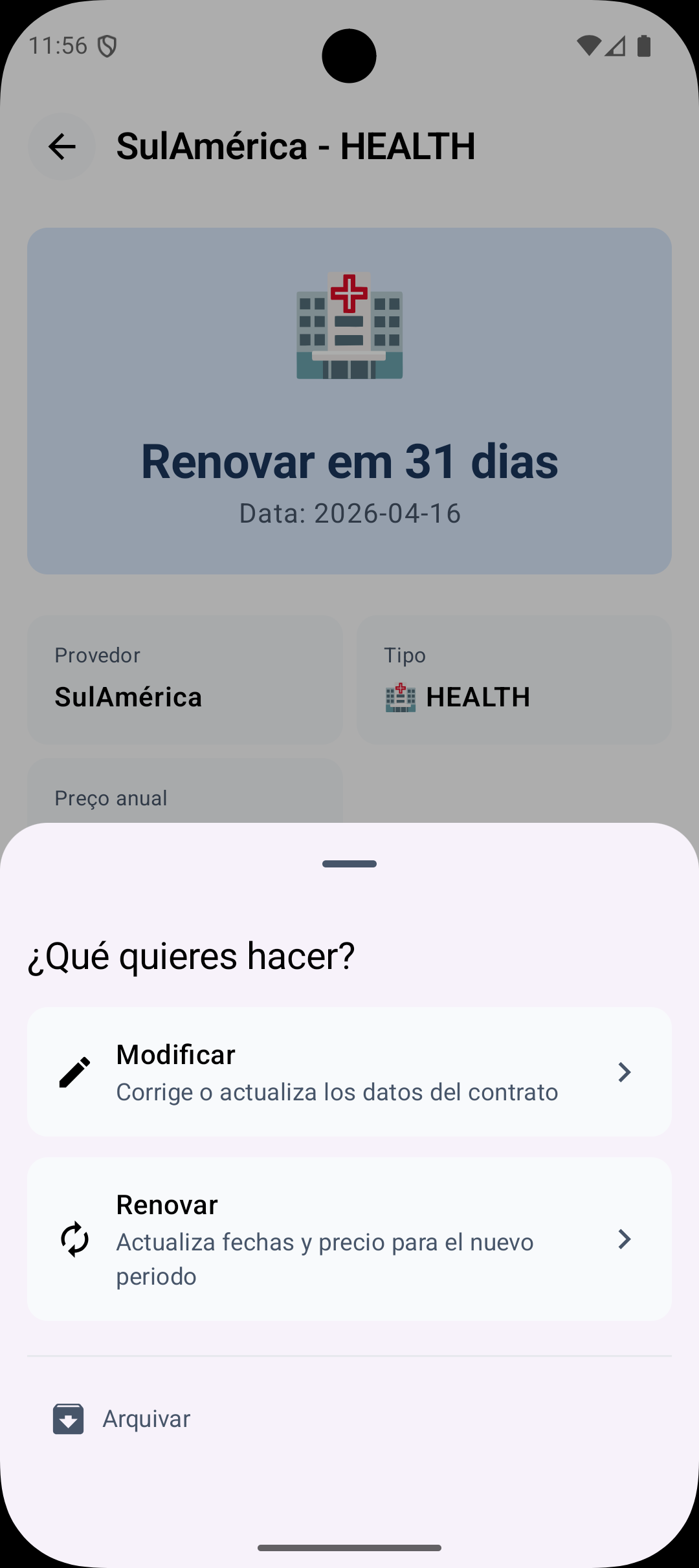Image resolution: width=699 pixels, height=1568 pixels.
Task: Open the chevron on the Modificar row
Action: (x=624, y=1071)
